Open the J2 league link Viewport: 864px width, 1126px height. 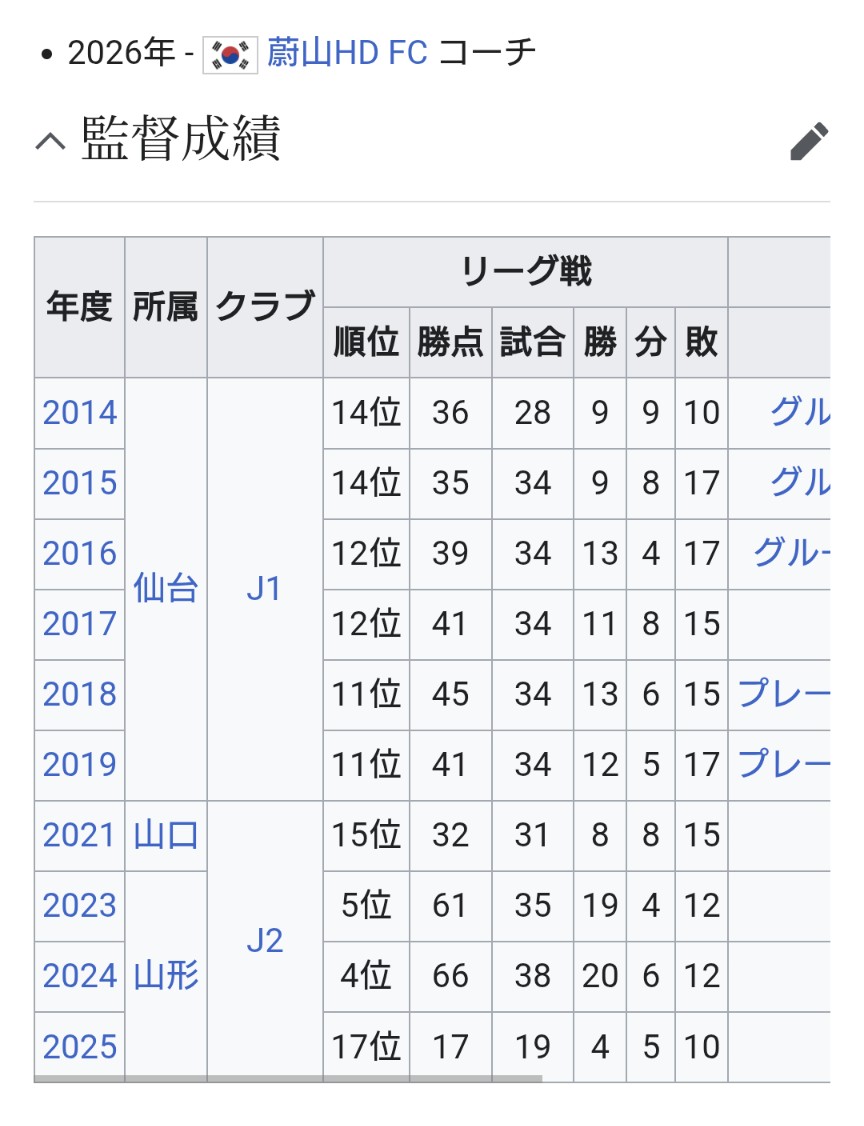pos(264,941)
